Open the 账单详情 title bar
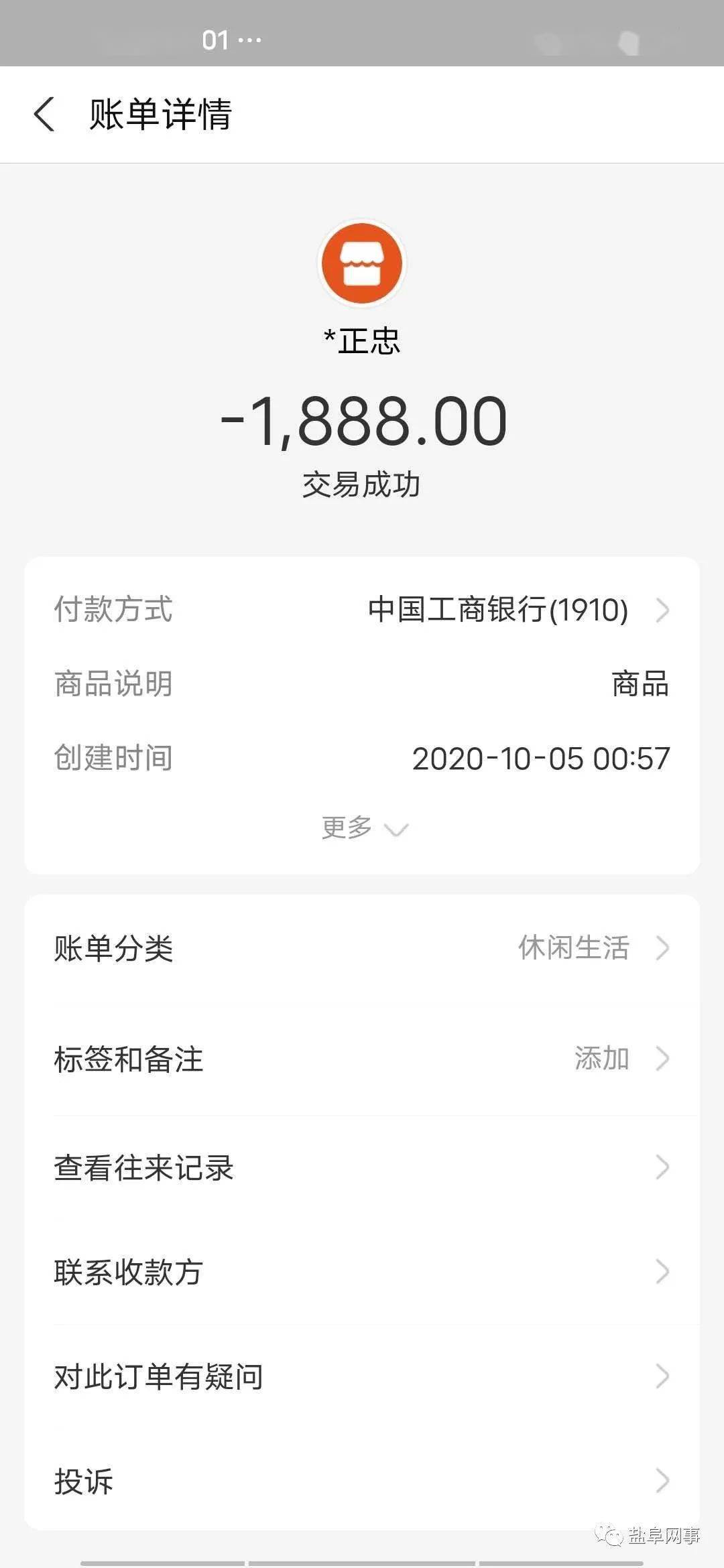 (161, 115)
